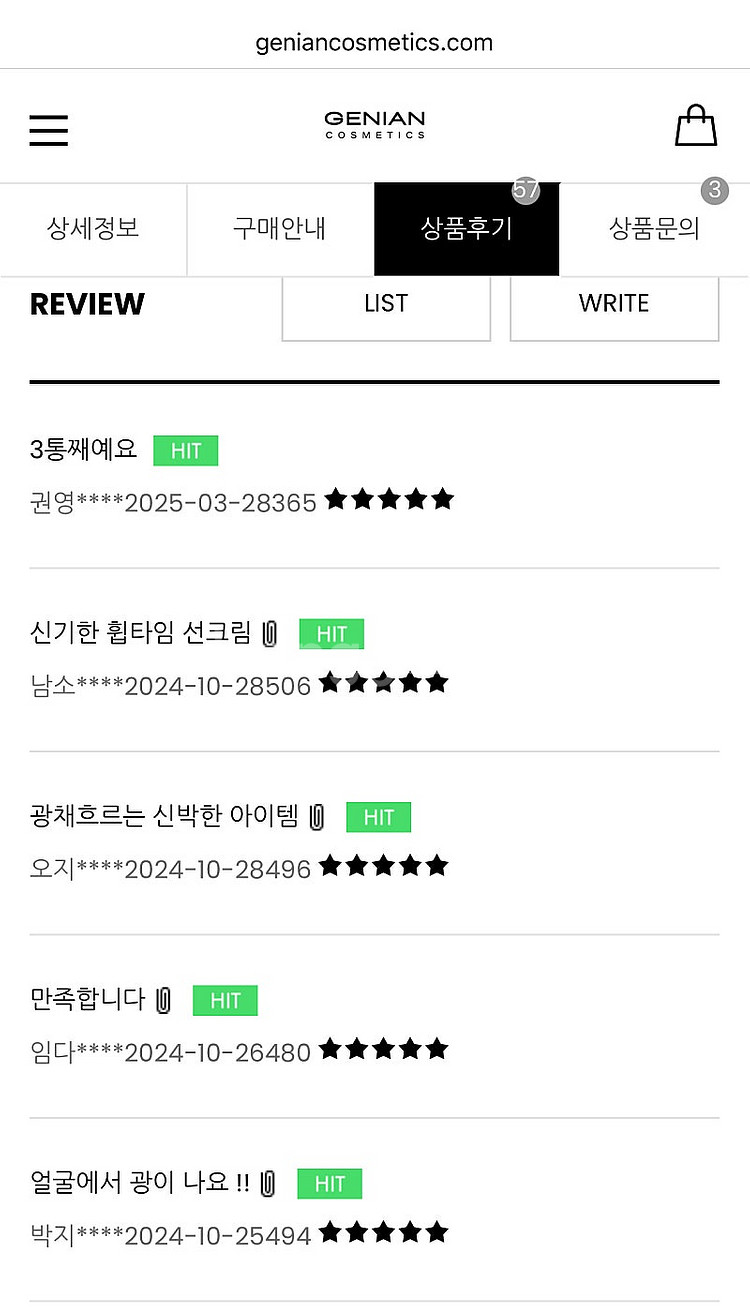Screen dimensions: 750x1315
Task: Click the GENIAN Cosmetics logo
Action: 375,122
